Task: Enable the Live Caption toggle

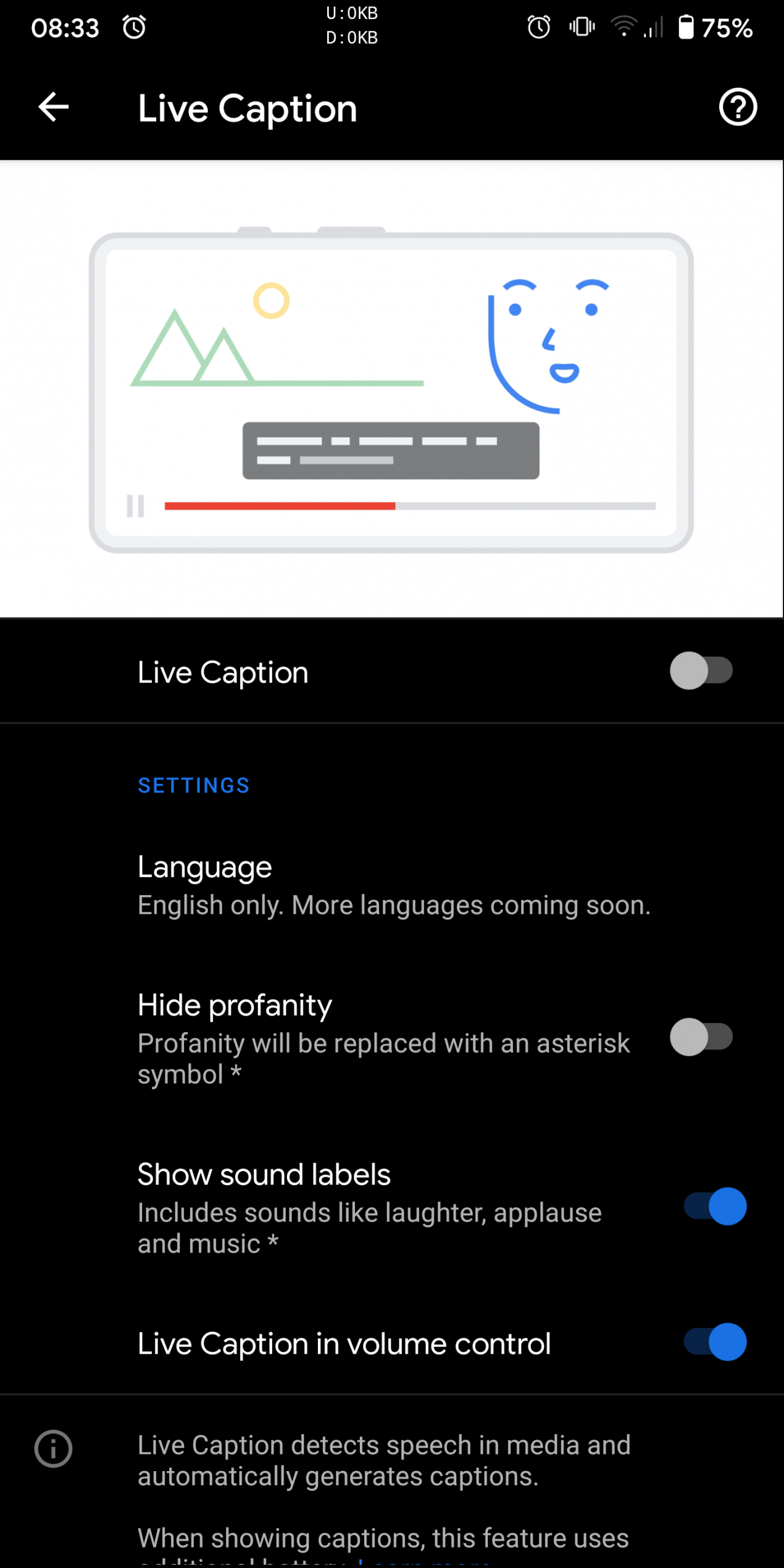Action: [x=702, y=671]
